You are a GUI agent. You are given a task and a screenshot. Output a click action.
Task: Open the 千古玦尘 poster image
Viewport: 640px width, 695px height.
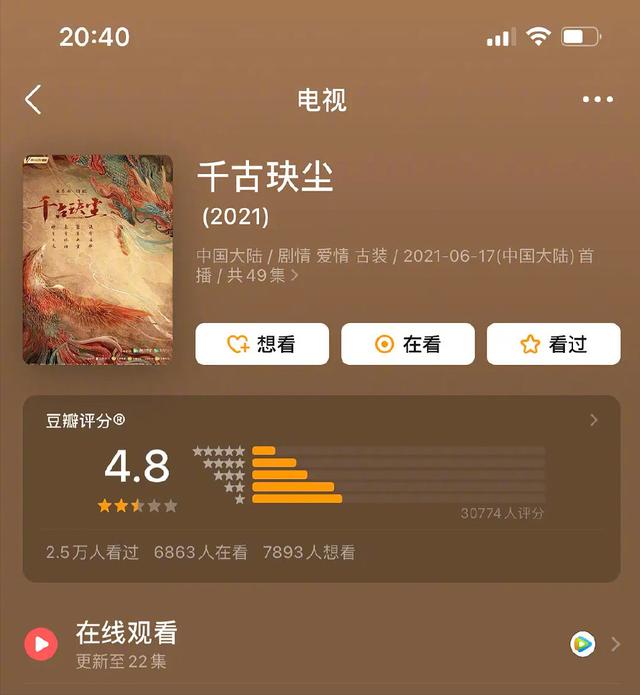pyautogui.click(x=97, y=259)
